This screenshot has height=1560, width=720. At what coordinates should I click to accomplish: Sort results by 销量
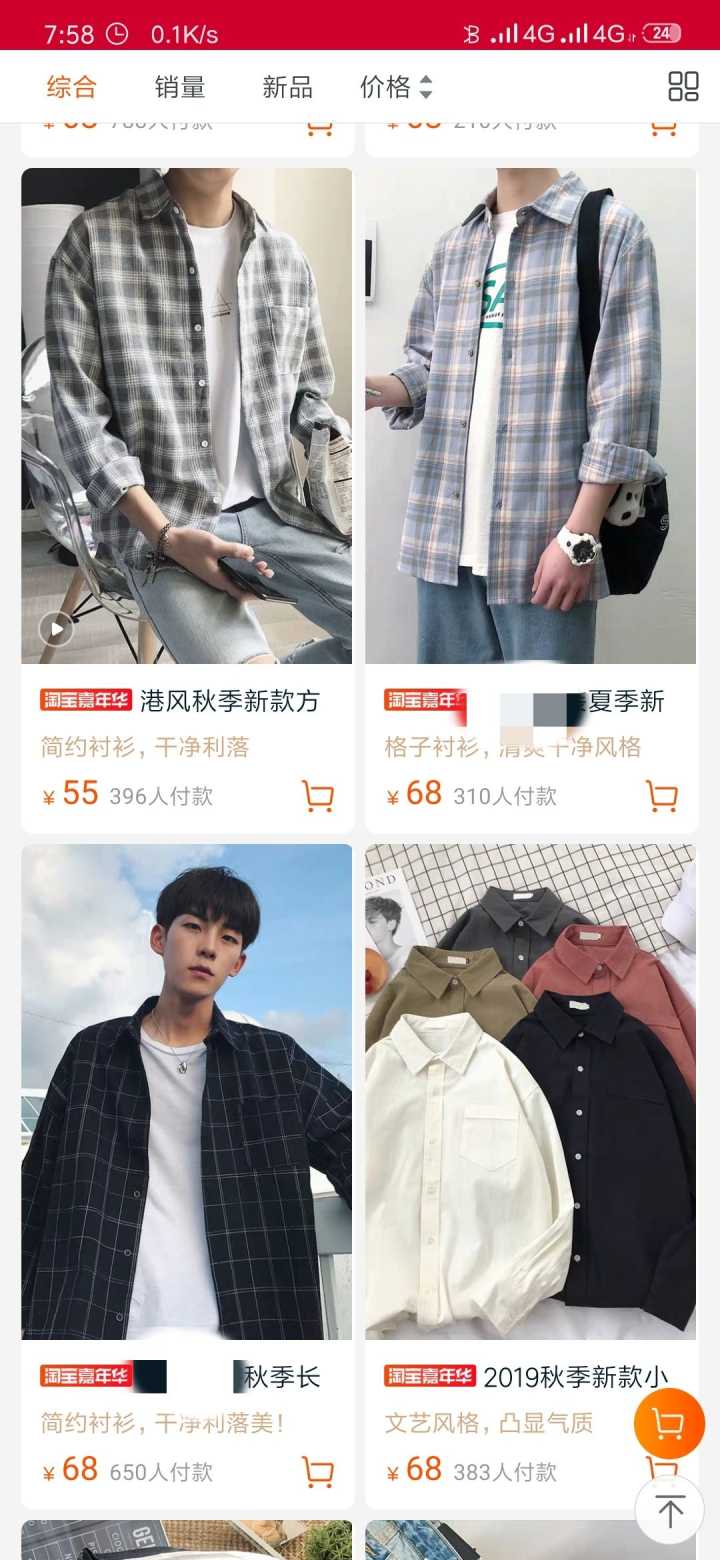click(x=180, y=87)
